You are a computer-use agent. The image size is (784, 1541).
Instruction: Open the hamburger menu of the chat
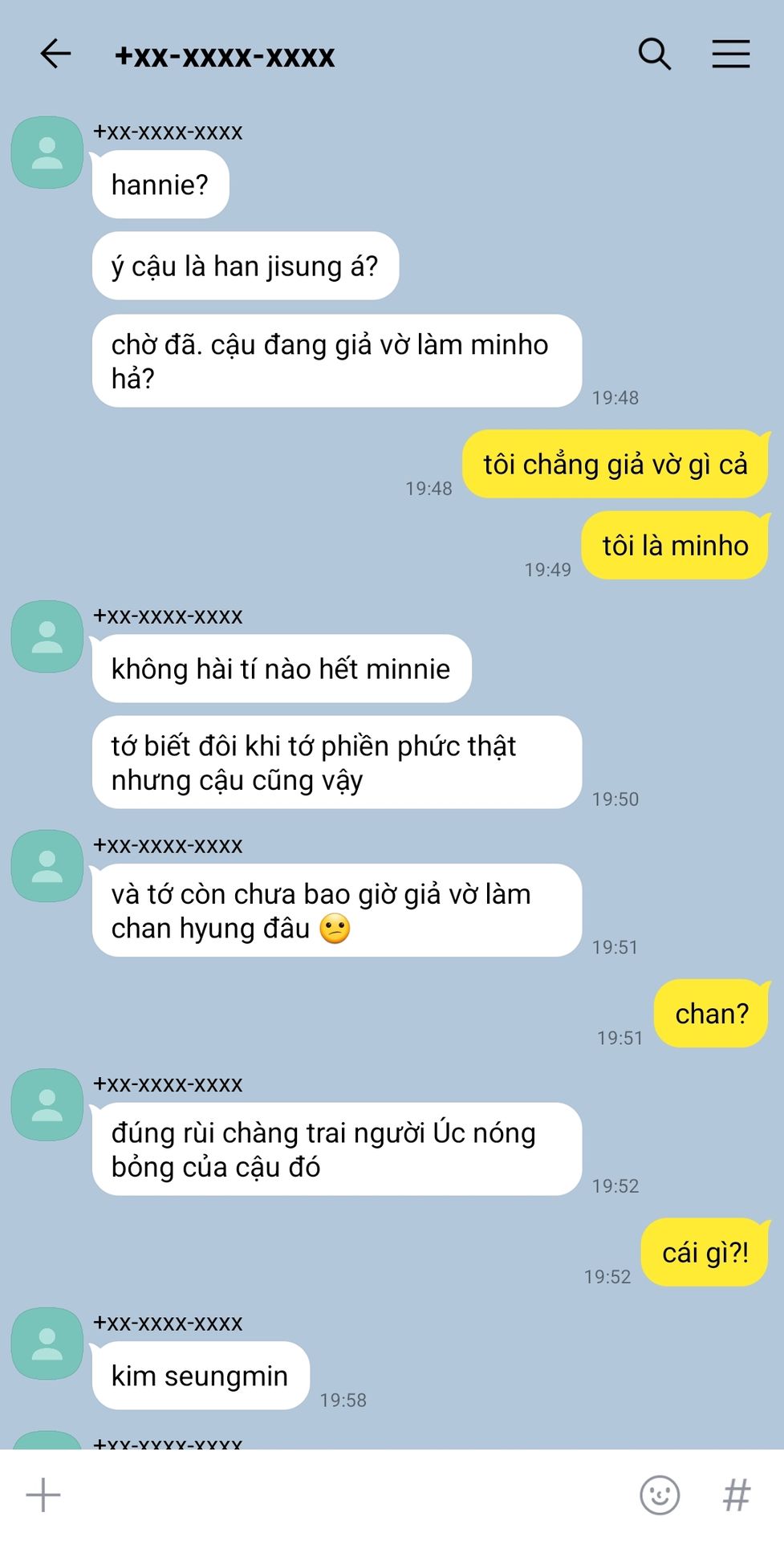(730, 54)
